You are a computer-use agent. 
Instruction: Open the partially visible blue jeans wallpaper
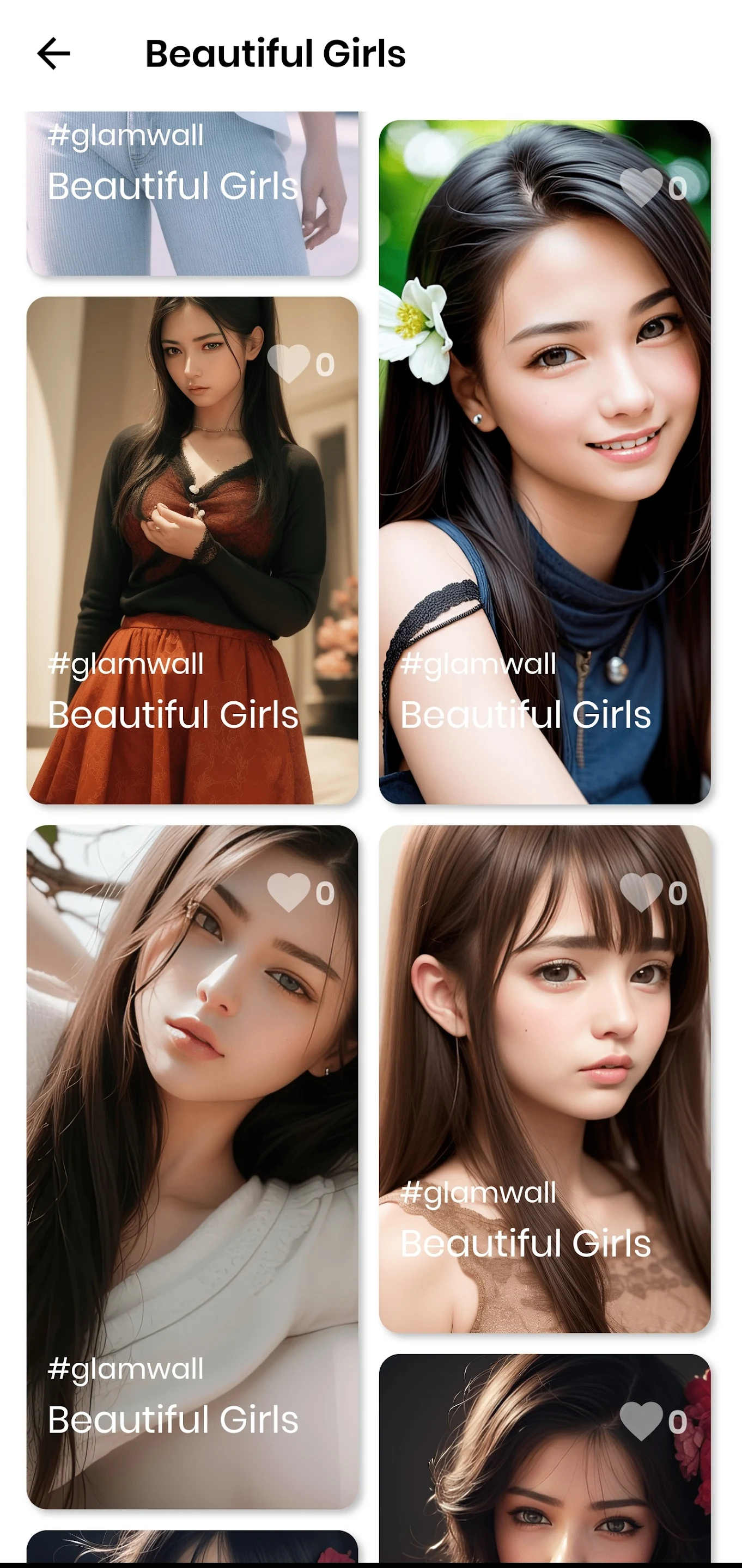pos(192,195)
